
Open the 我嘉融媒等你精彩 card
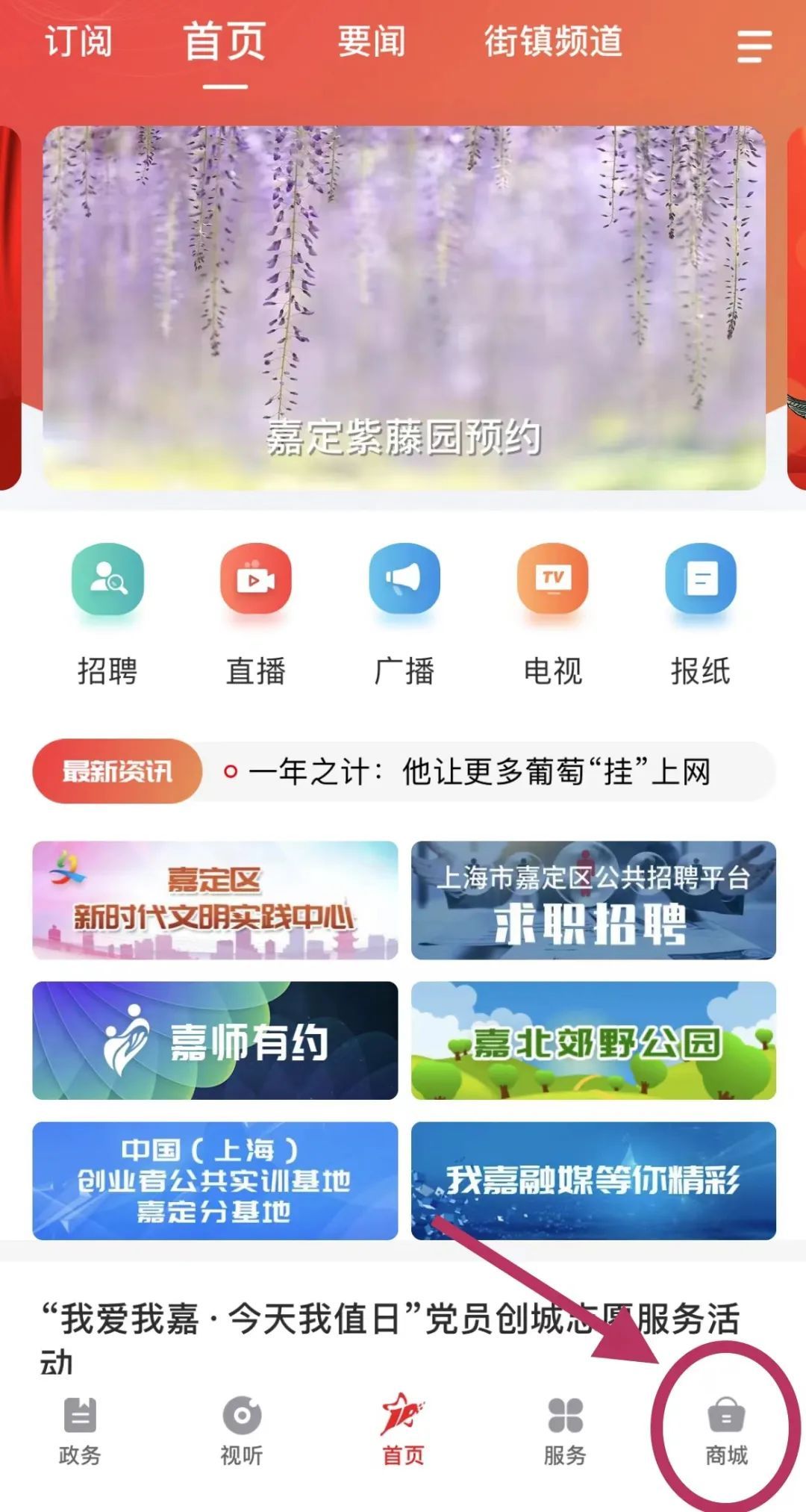(x=593, y=1180)
